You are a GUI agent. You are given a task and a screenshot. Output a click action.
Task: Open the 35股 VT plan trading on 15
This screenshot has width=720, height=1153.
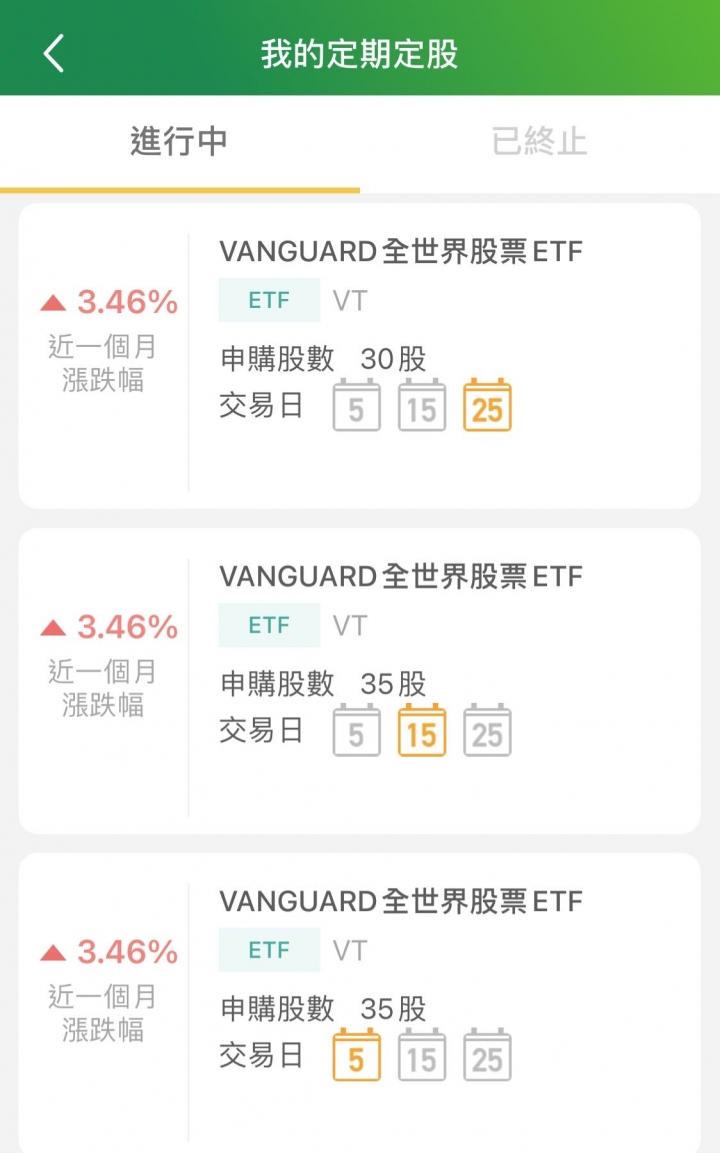coord(360,681)
